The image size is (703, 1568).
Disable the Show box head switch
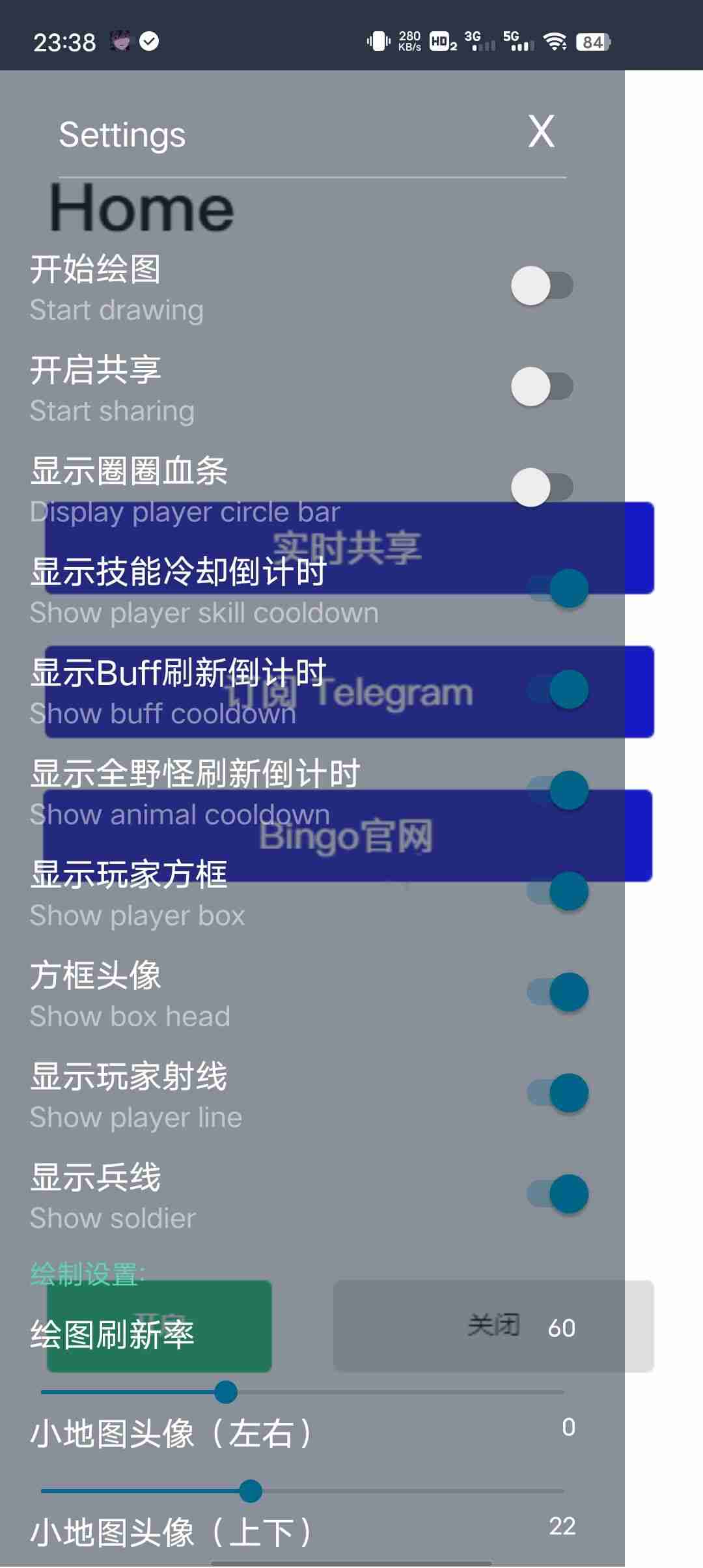coord(558,992)
